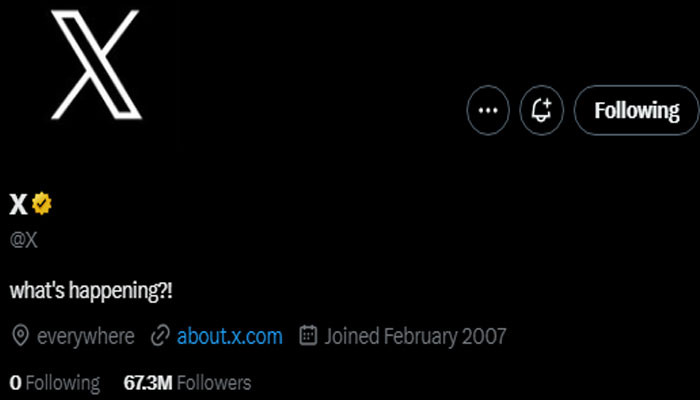Turn on post notifications with bell icon

(x=542, y=110)
